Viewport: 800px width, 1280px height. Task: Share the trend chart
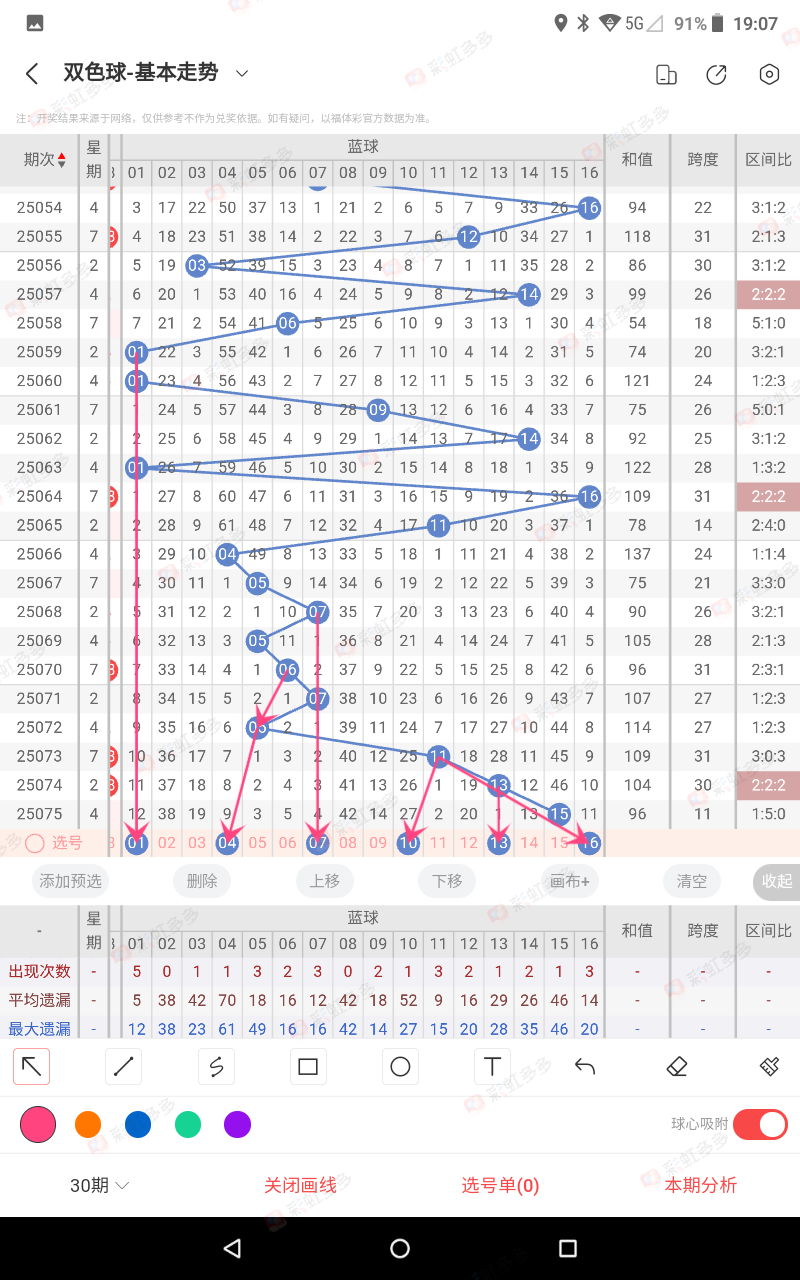(x=716, y=74)
